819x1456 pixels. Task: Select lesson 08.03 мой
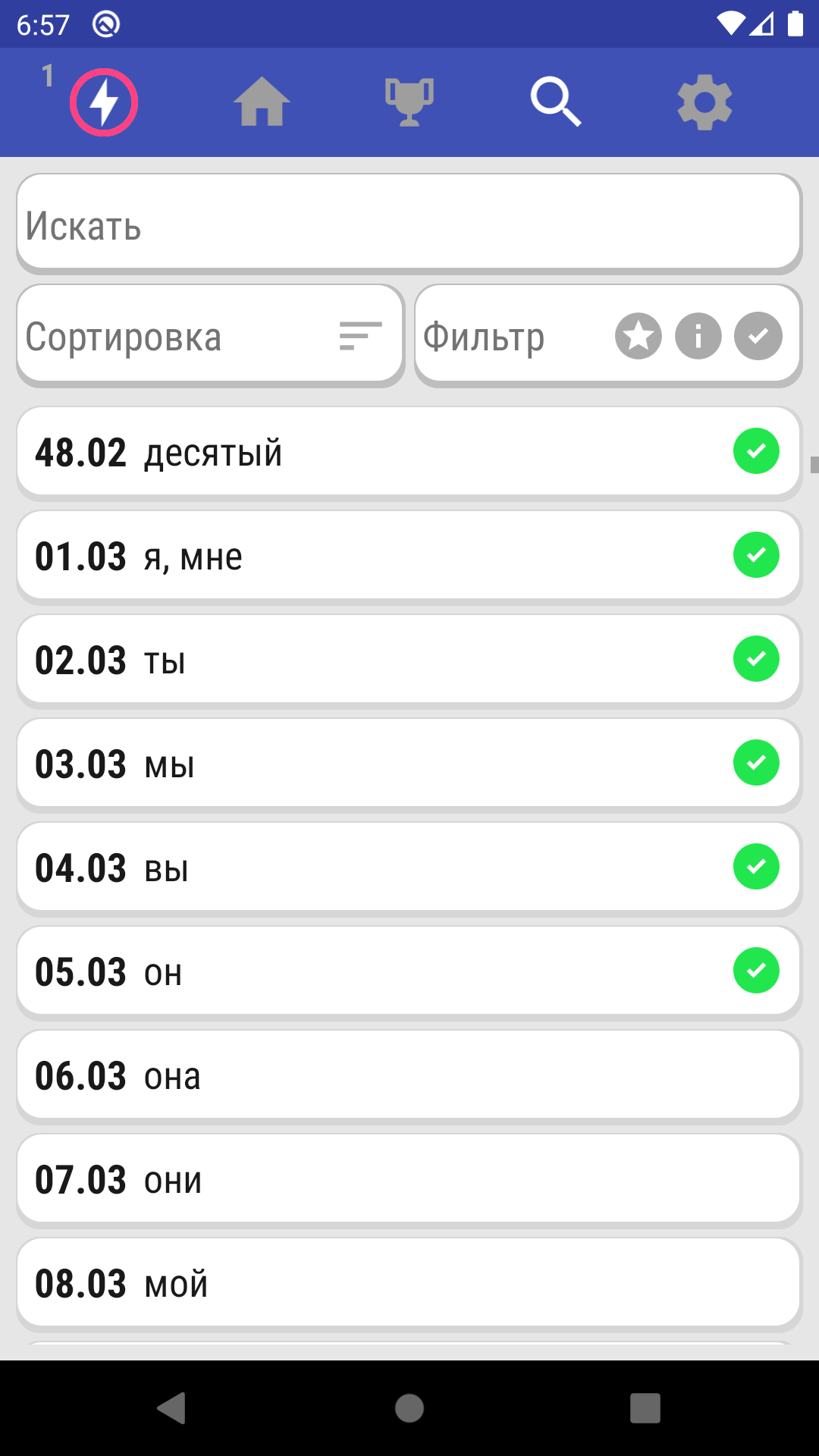point(409,1284)
